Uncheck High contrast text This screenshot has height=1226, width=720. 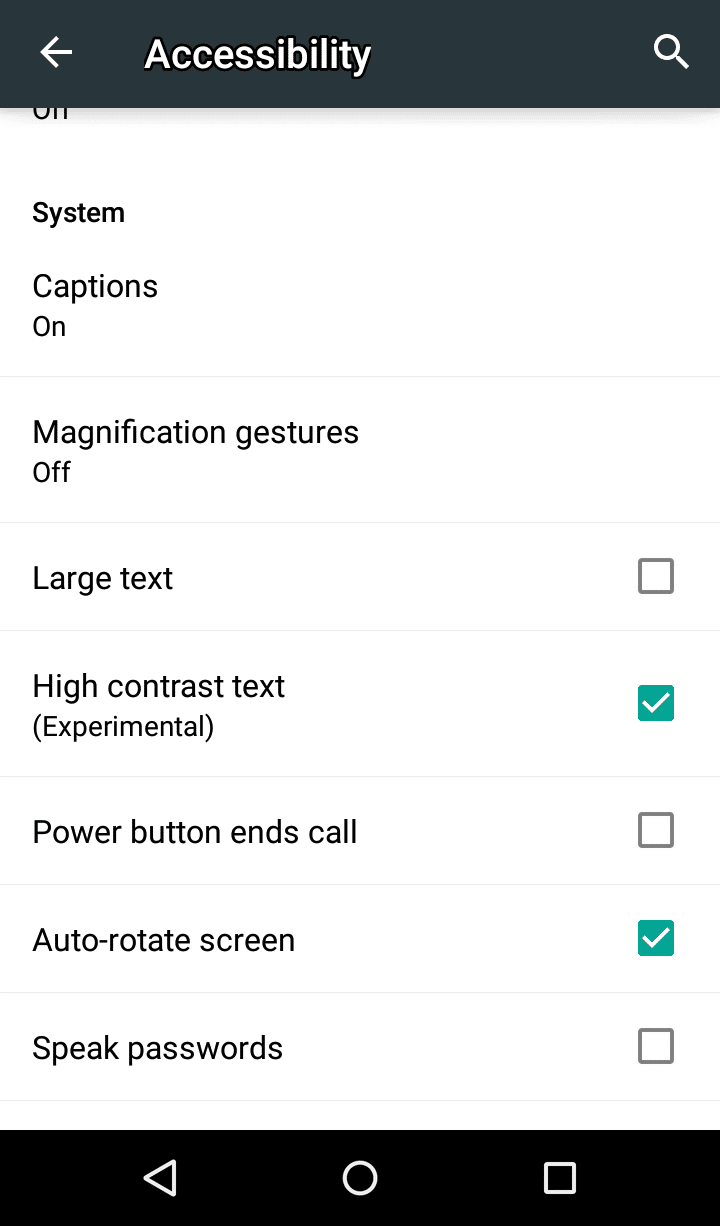(x=655, y=703)
